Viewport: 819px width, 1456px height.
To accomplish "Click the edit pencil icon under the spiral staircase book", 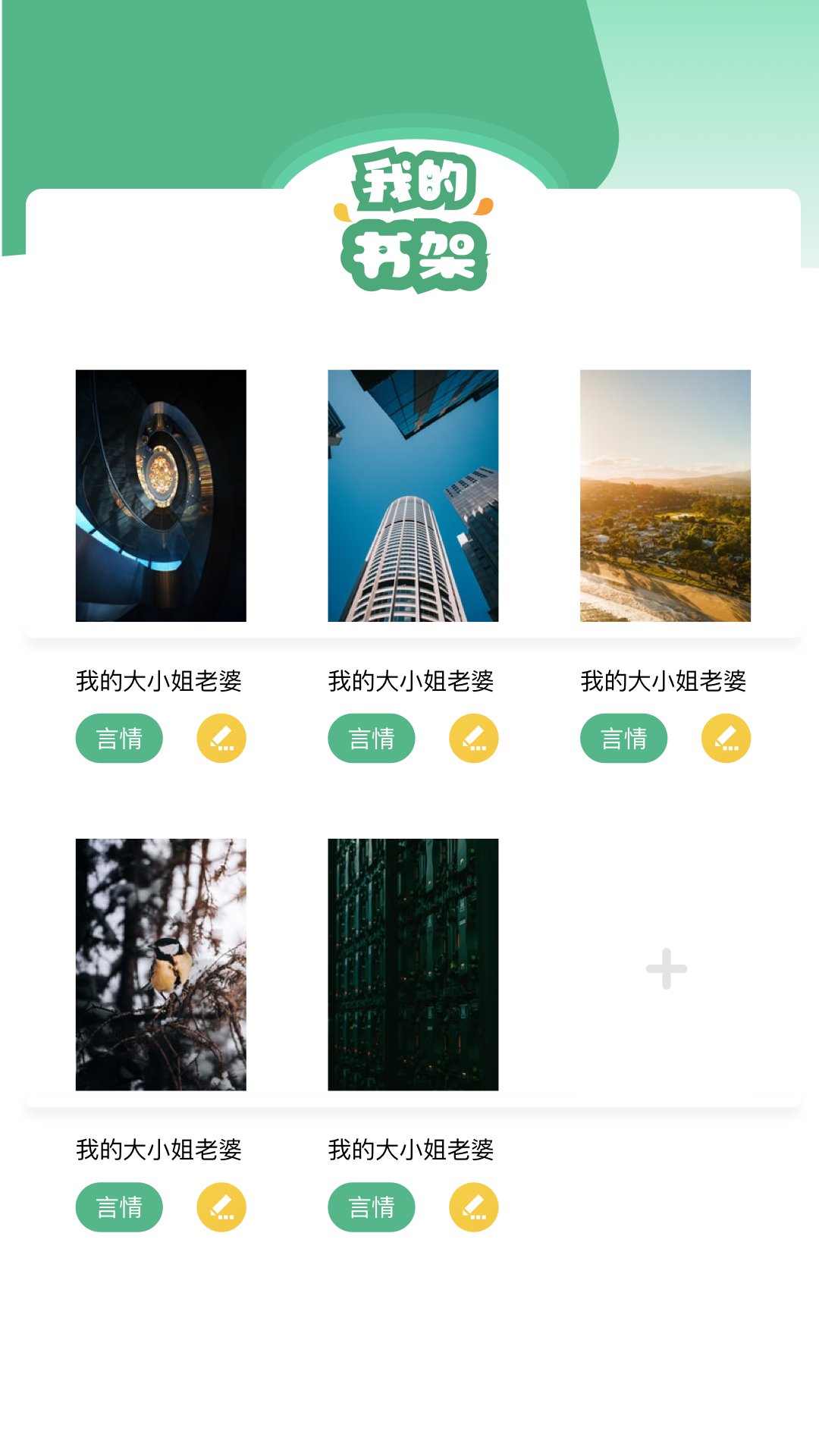I will tap(221, 737).
